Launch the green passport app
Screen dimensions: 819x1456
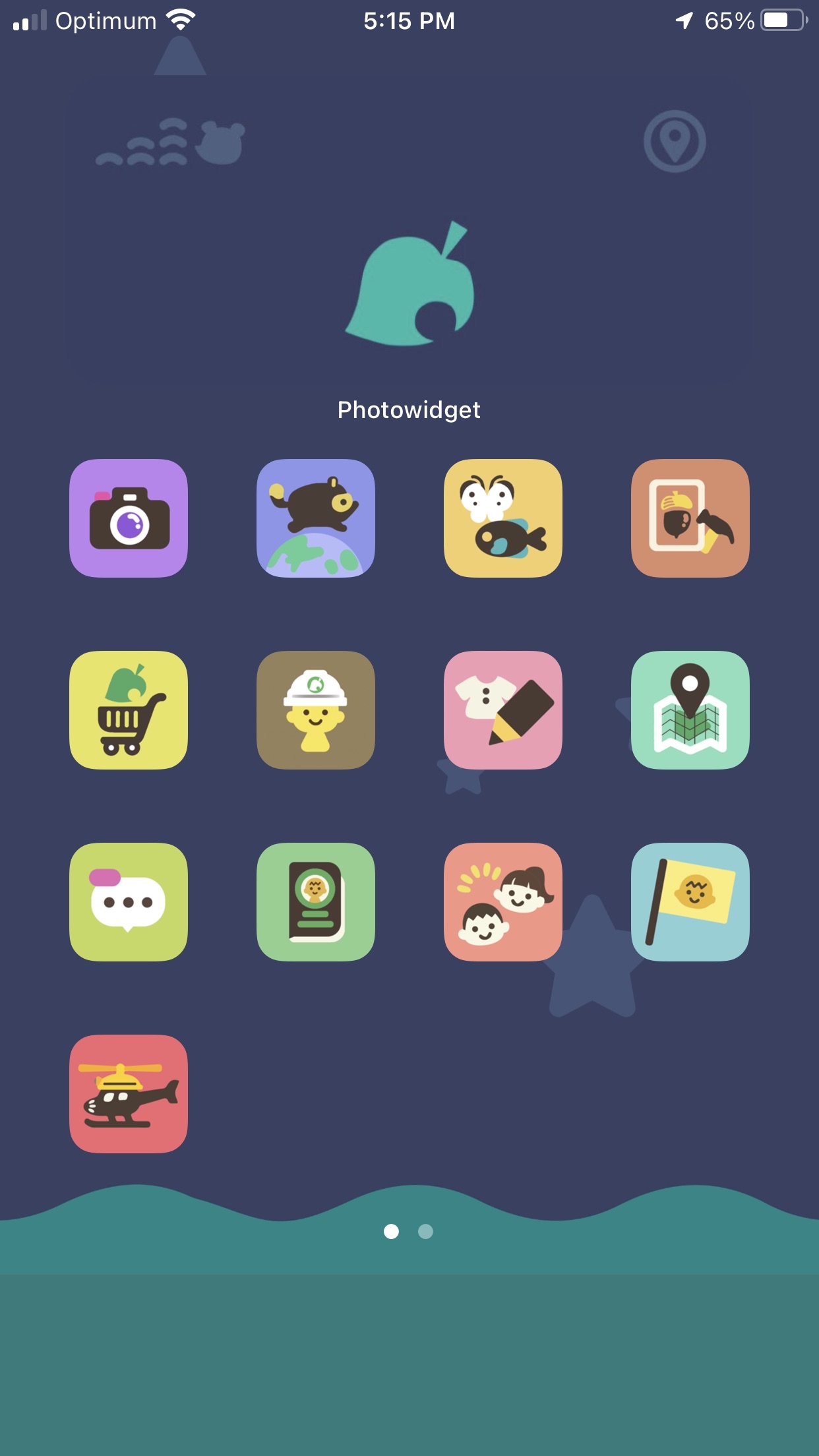(316, 902)
